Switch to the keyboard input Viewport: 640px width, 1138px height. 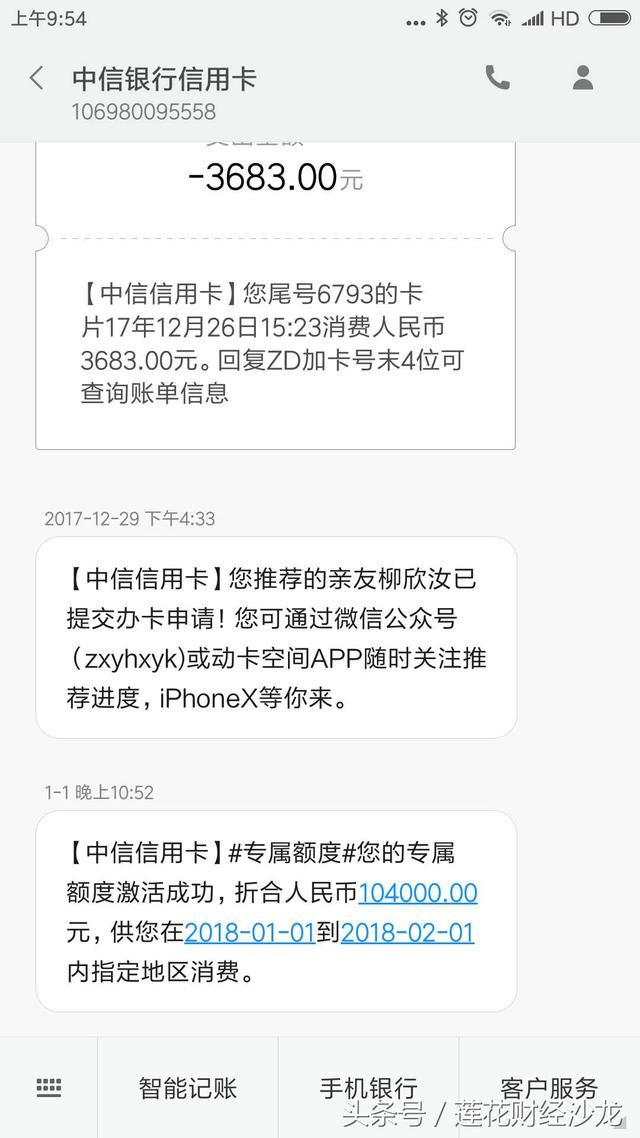point(48,1087)
